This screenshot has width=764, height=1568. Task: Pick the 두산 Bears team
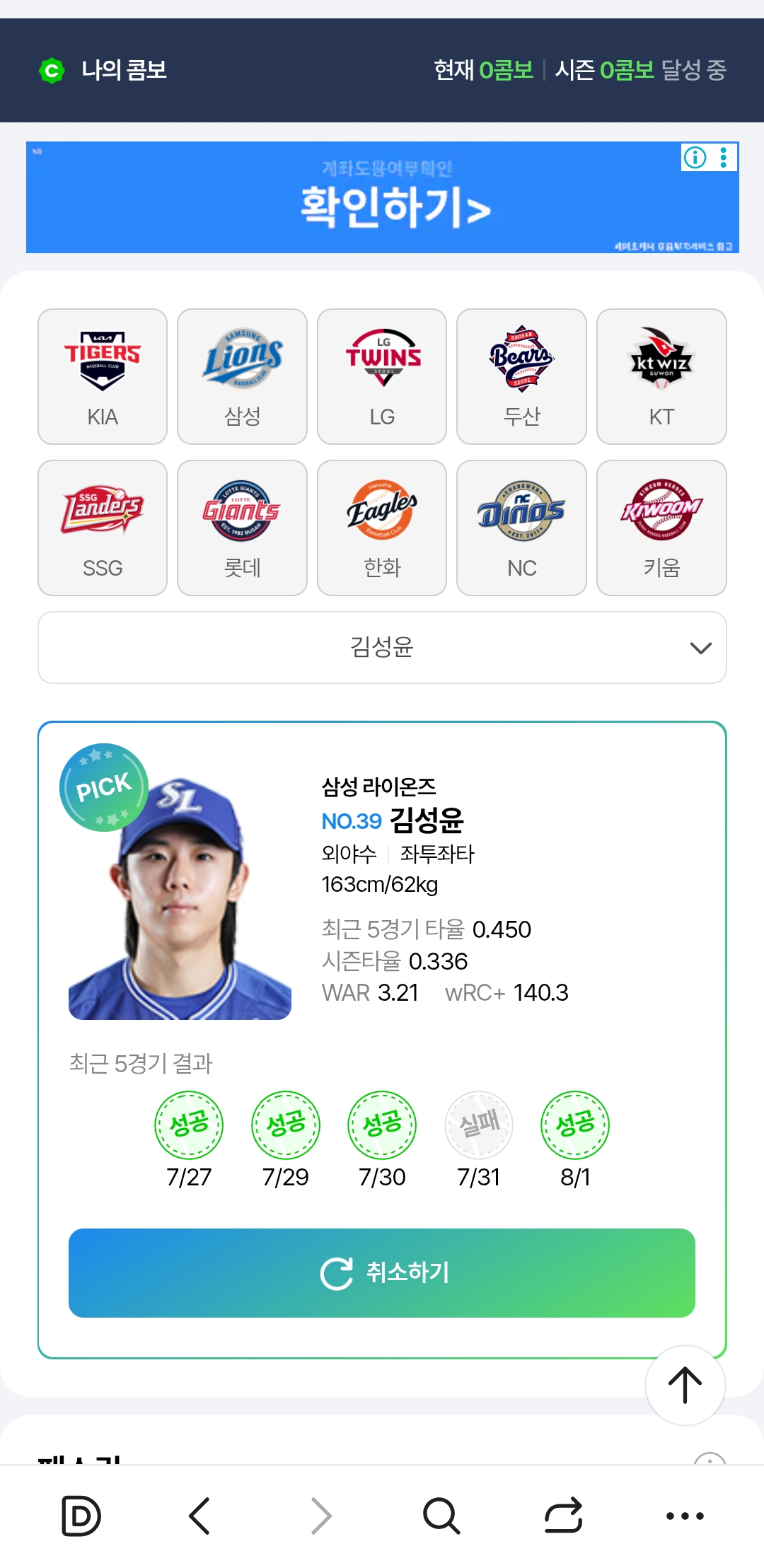(x=521, y=376)
